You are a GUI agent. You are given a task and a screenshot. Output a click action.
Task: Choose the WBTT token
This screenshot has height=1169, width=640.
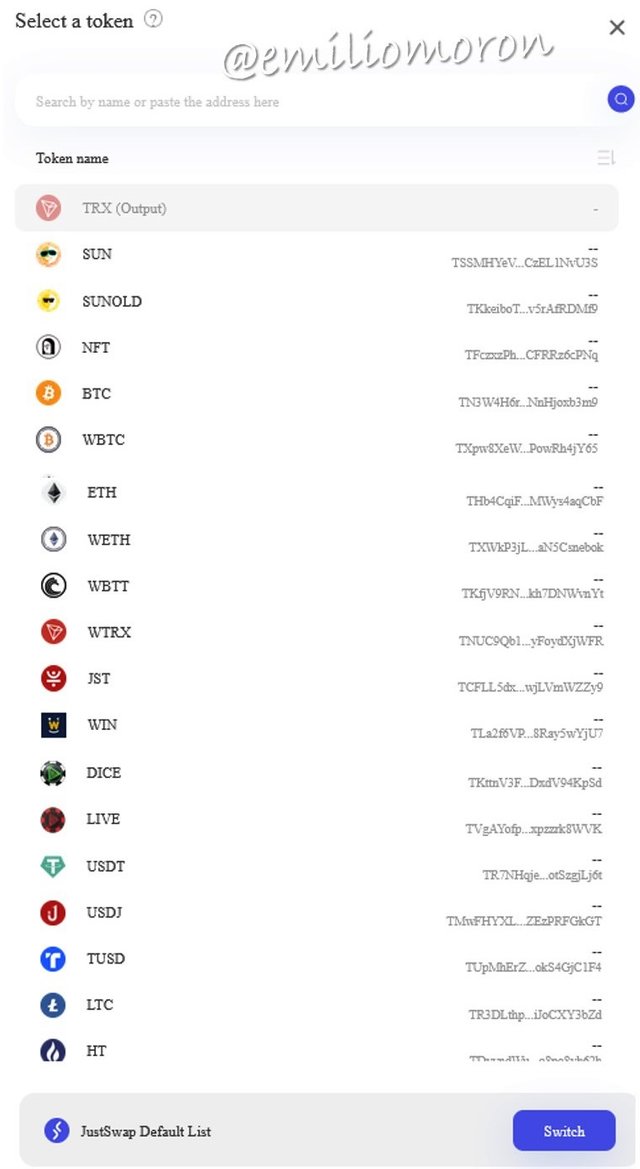pyautogui.click(x=317, y=586)
